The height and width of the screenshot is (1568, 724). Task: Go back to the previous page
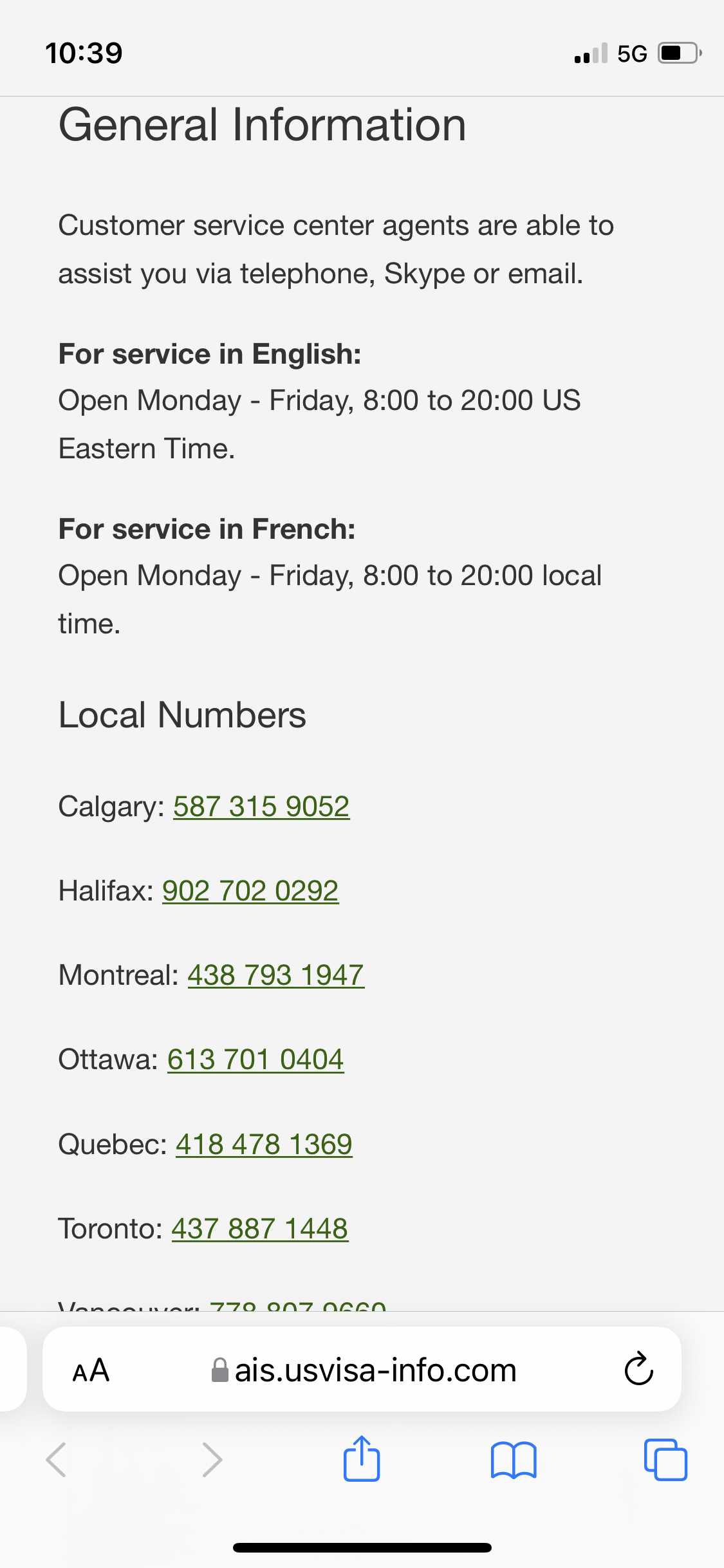(57, 1460)
